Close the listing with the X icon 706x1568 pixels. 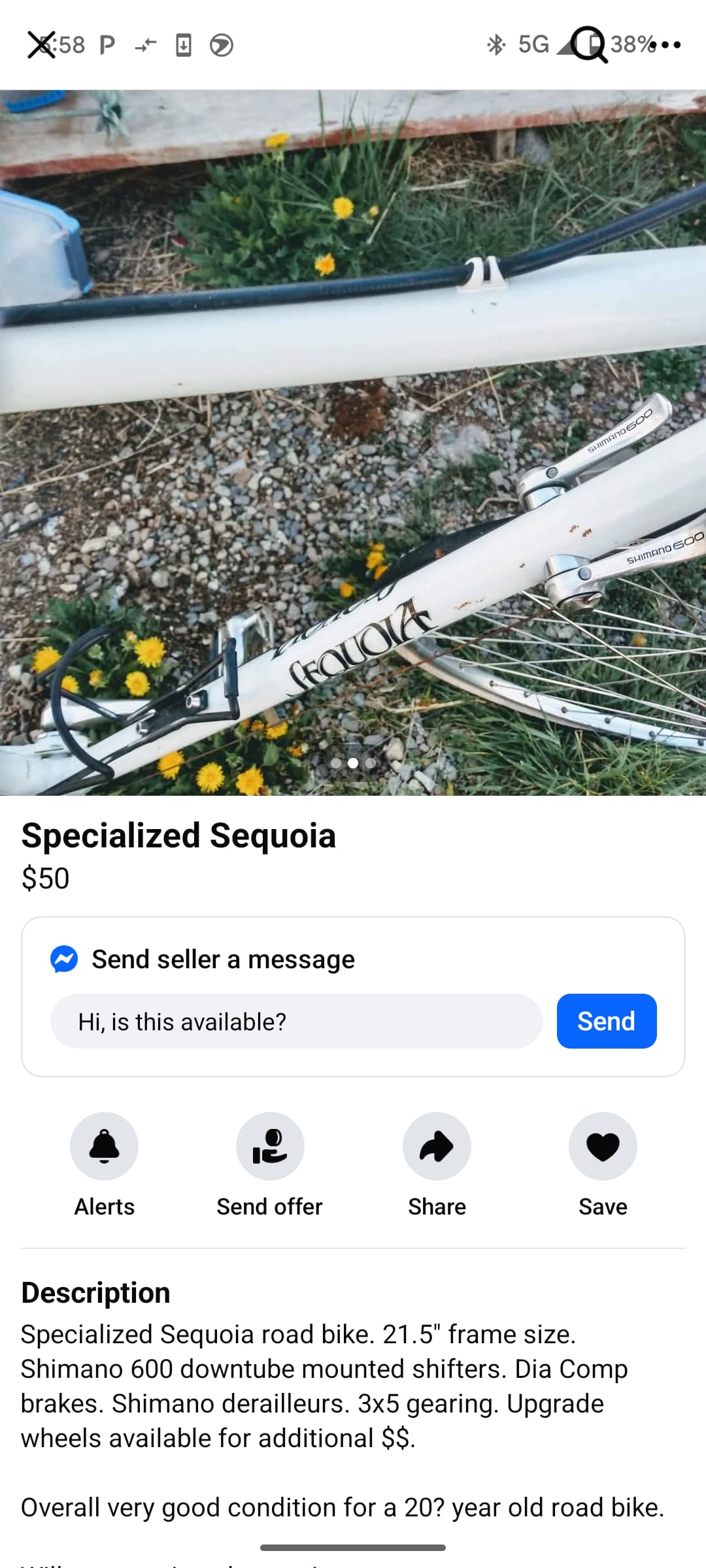pyautogui.click(x=41, y=45)
